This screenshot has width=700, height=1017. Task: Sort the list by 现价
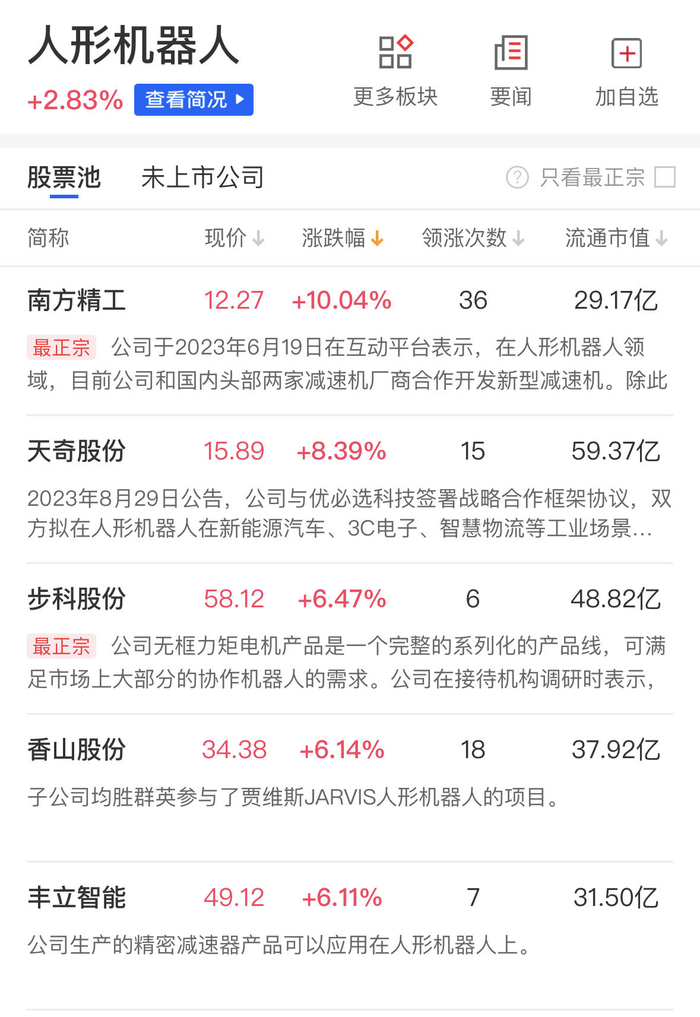[x=234, y=238]
